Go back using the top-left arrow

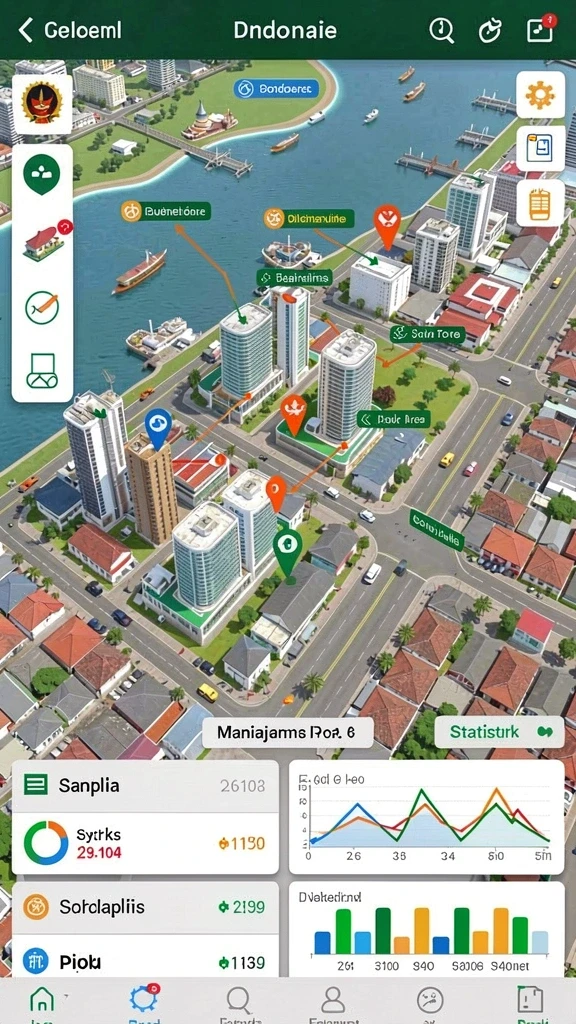click(x=25, y=30)
